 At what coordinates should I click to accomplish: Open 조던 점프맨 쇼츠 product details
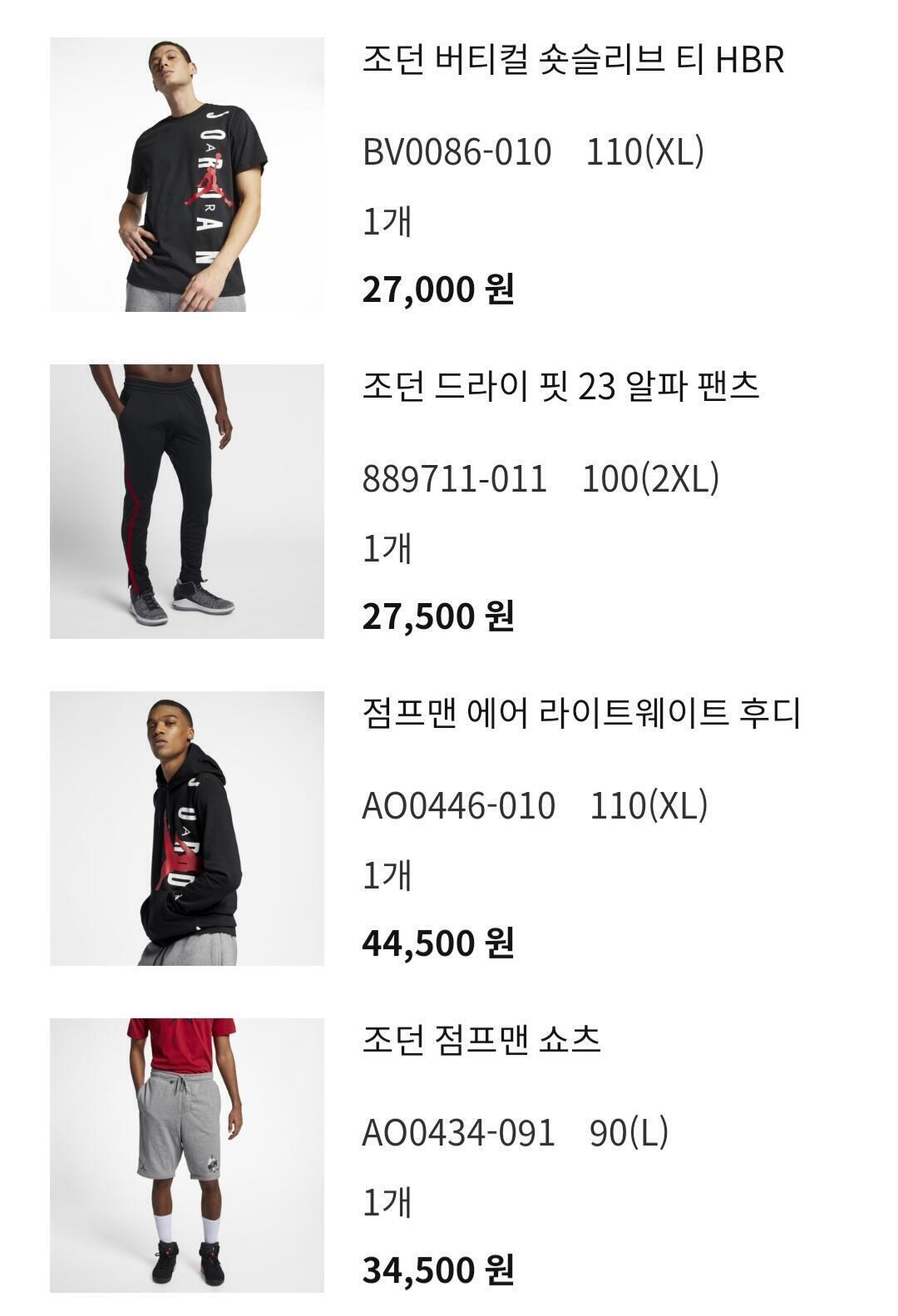click(x=481, y=1040)
